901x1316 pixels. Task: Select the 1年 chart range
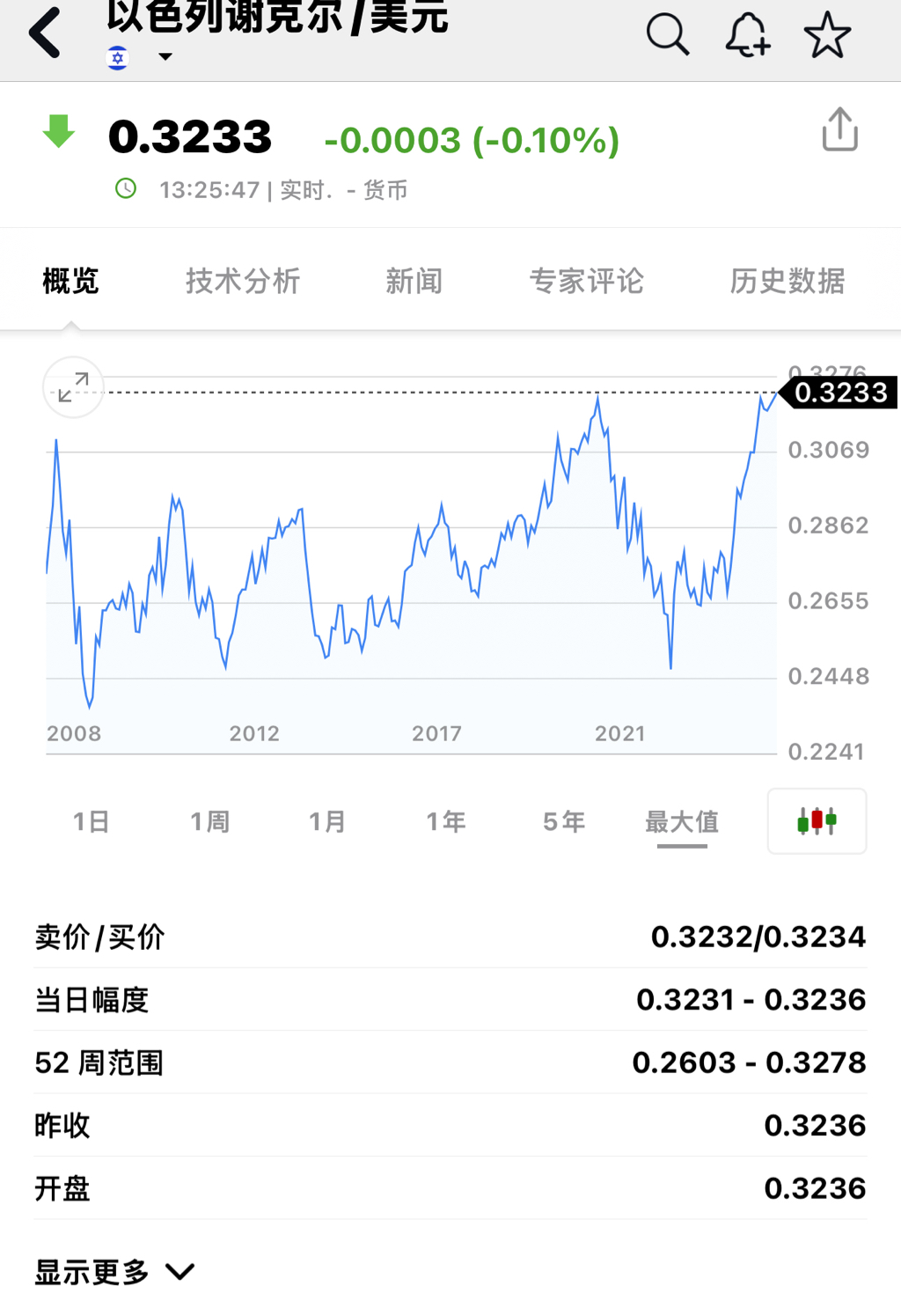point(445,821)
